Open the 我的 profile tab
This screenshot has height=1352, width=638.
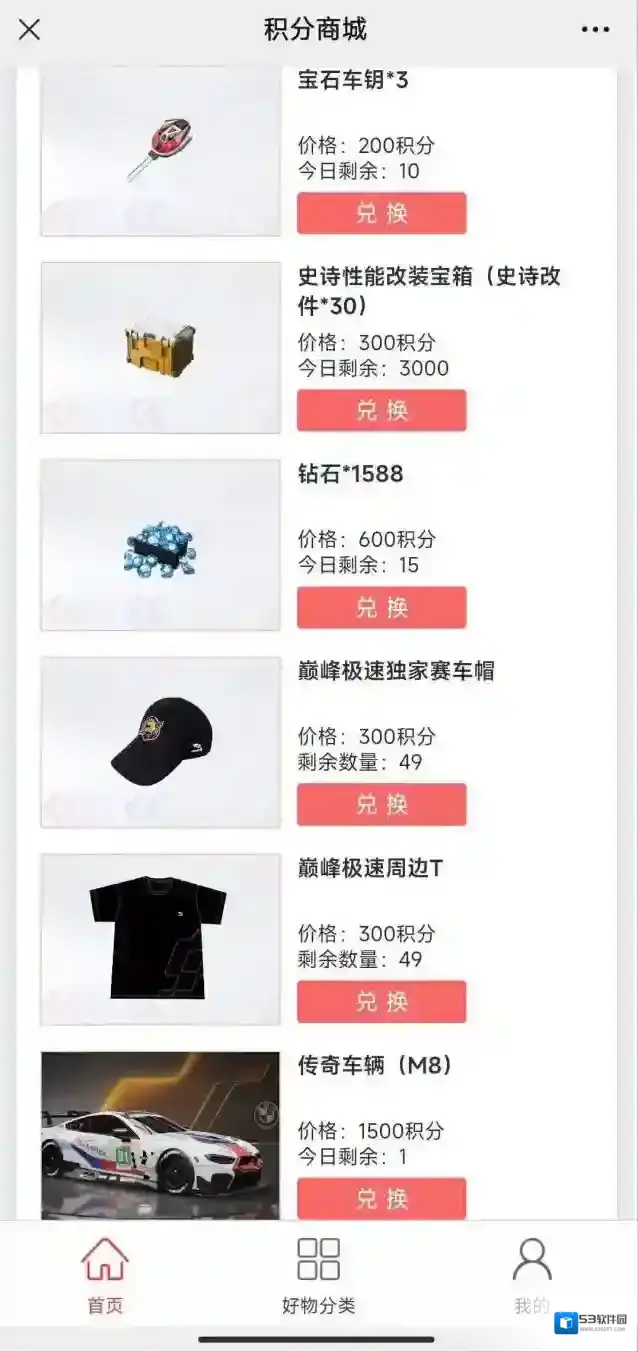[x=531, y=1273]
